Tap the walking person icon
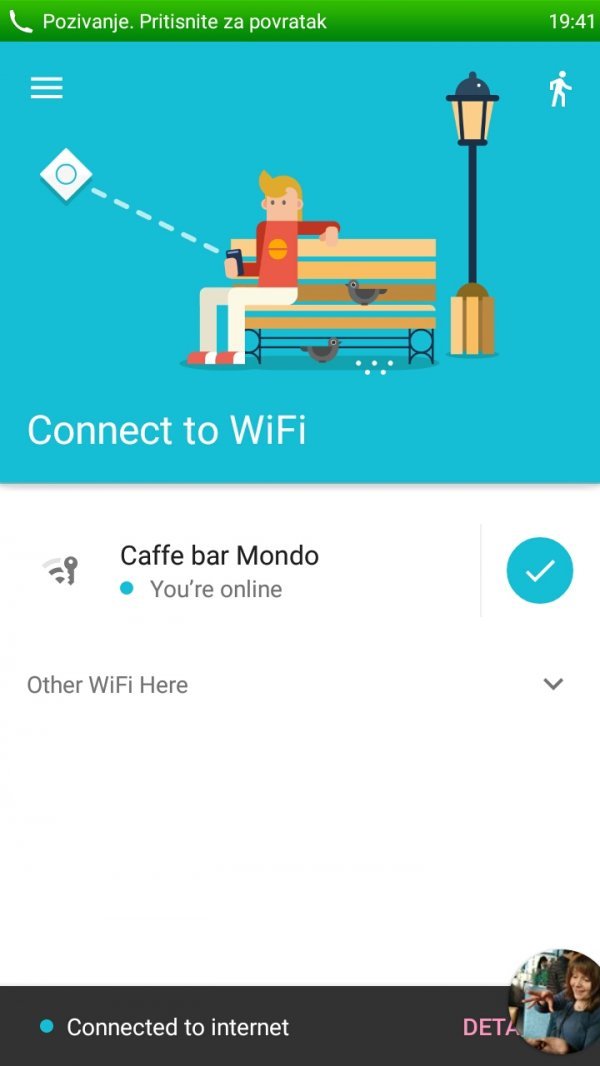Screen dimensions: 600x1066 [560, 89]
